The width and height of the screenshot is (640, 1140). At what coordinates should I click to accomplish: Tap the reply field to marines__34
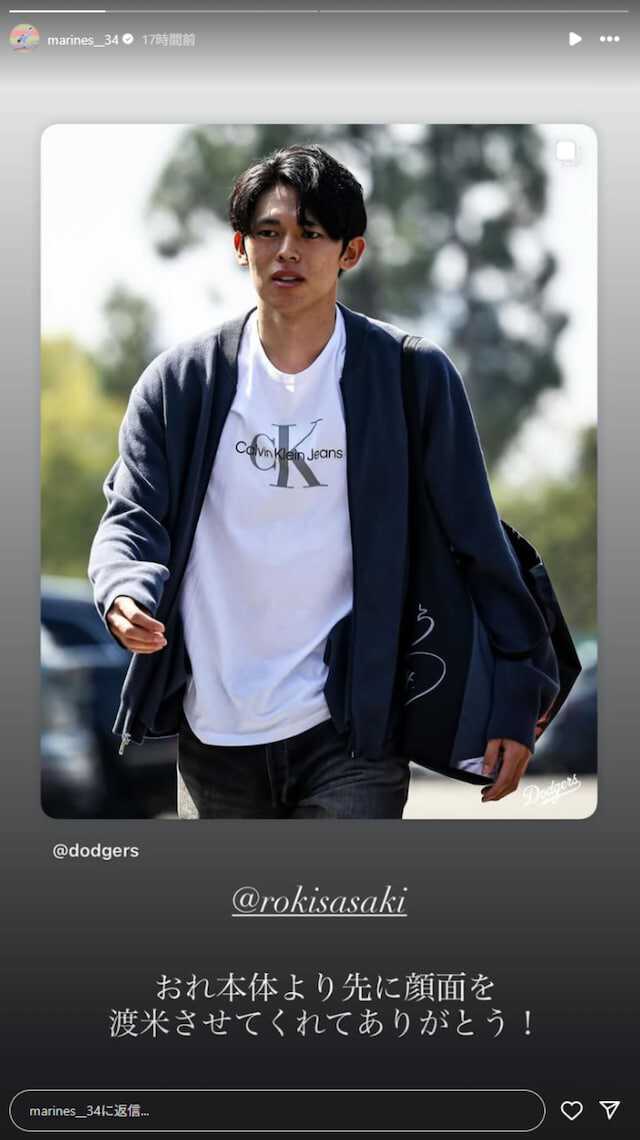click(x=277, y=1111)
